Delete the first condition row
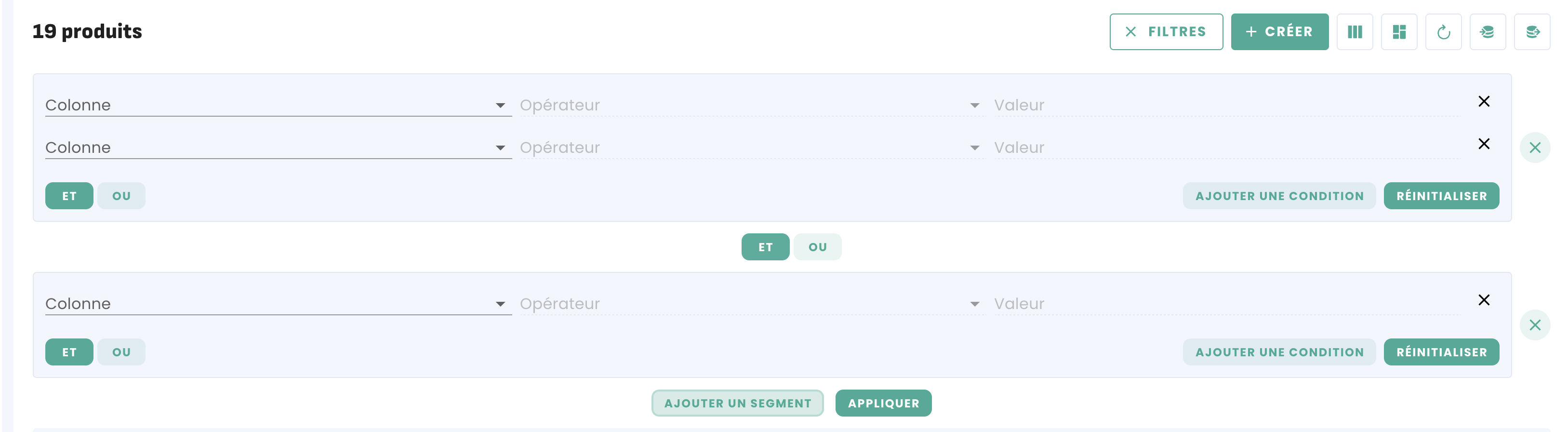The image size is (1568, 432). point(1483,101)
